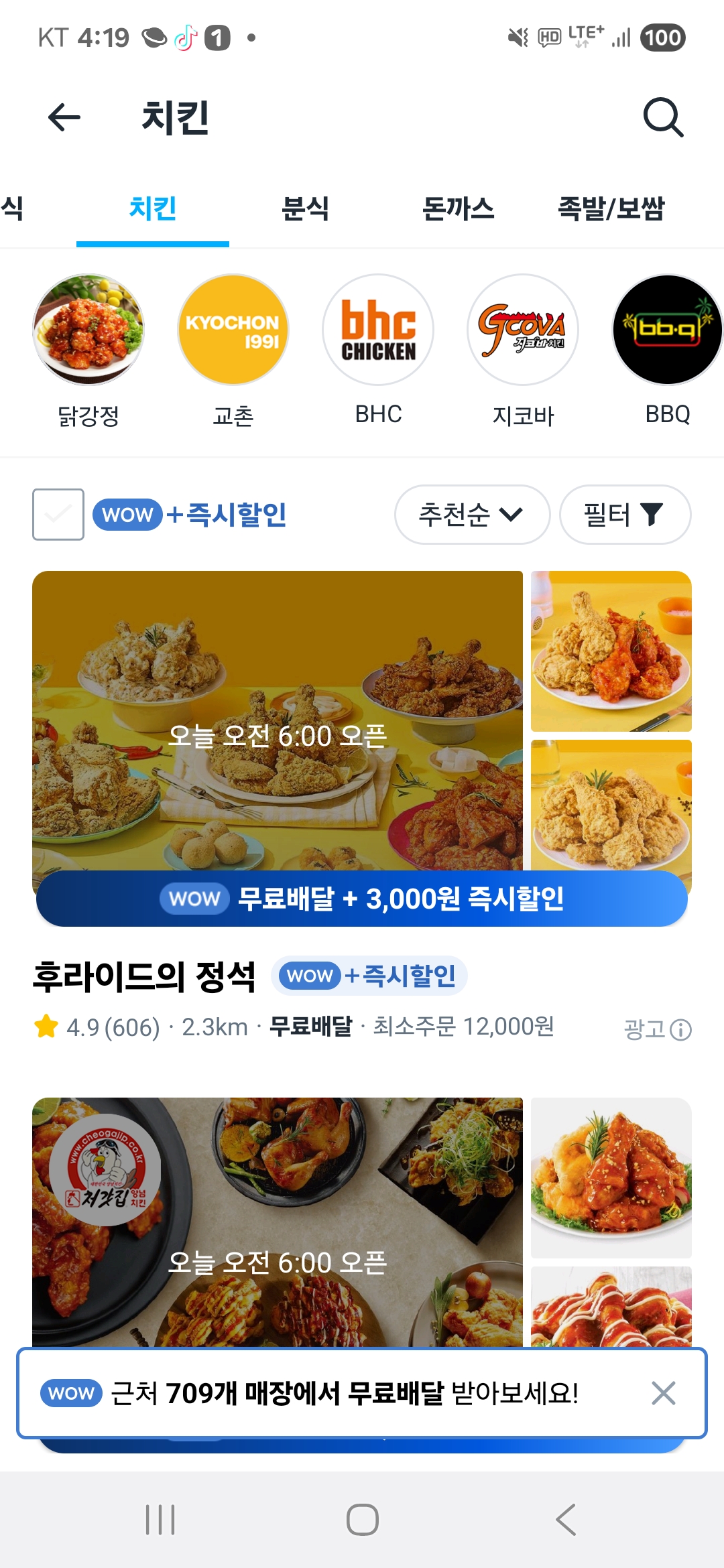Select the 닭강정 category
The image size is (724, 1568).
point(88,330)
